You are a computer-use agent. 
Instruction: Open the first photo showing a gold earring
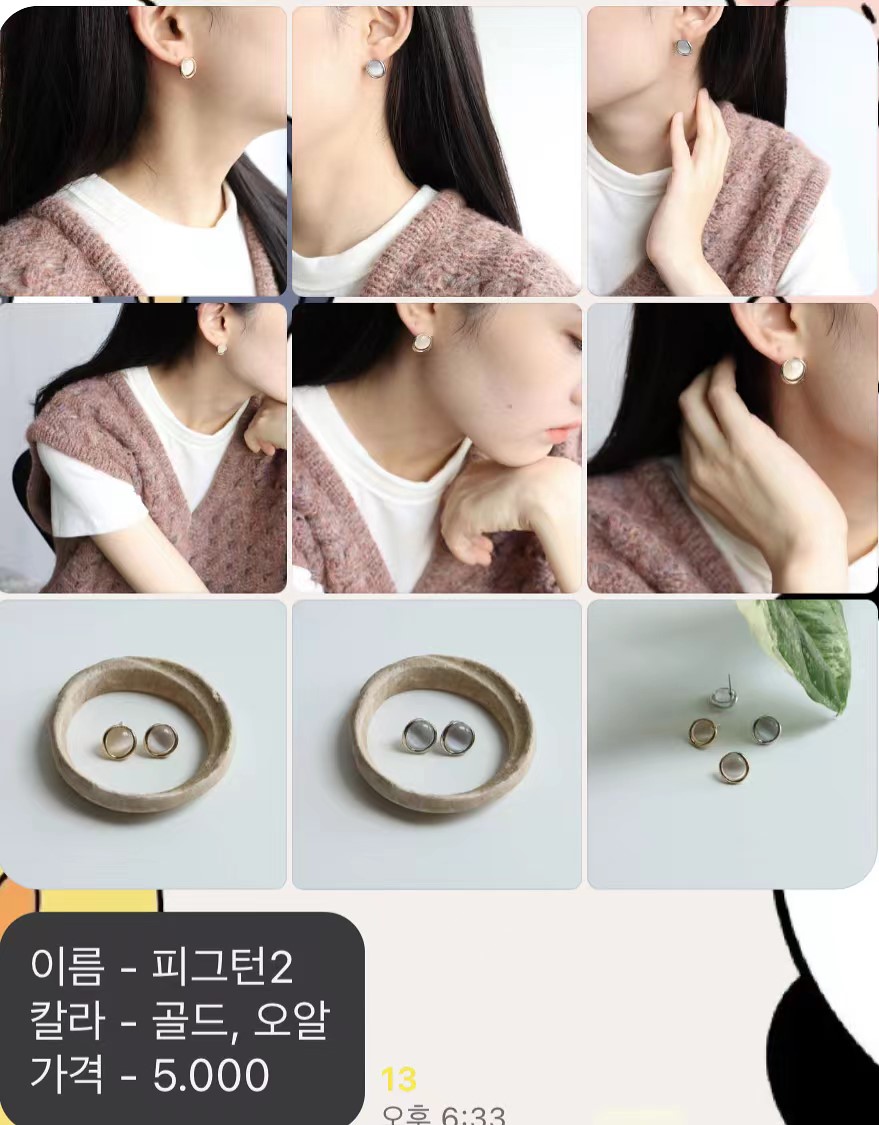(143, 150)
